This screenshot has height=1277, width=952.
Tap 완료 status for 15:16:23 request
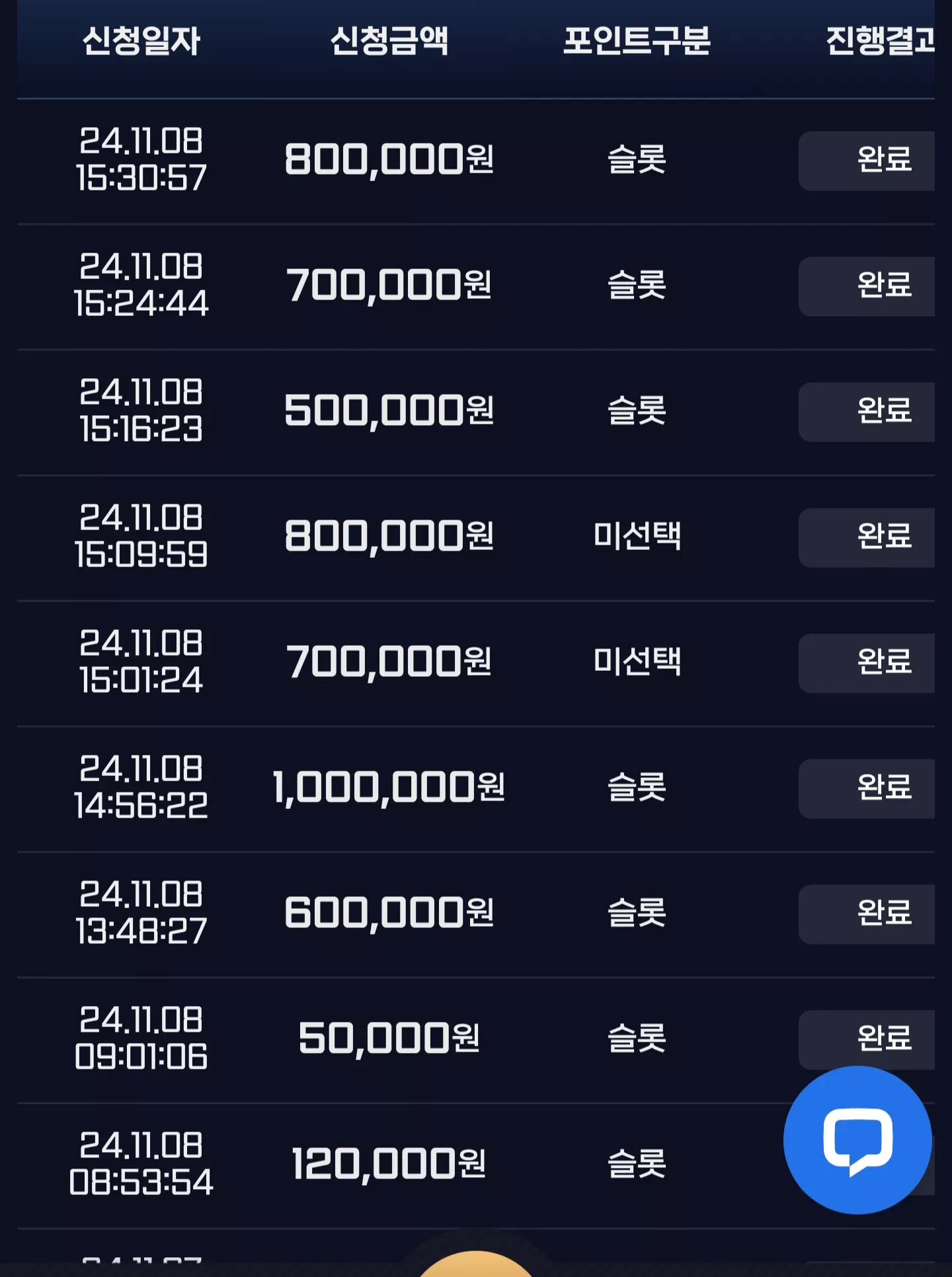tap(867, 412)
